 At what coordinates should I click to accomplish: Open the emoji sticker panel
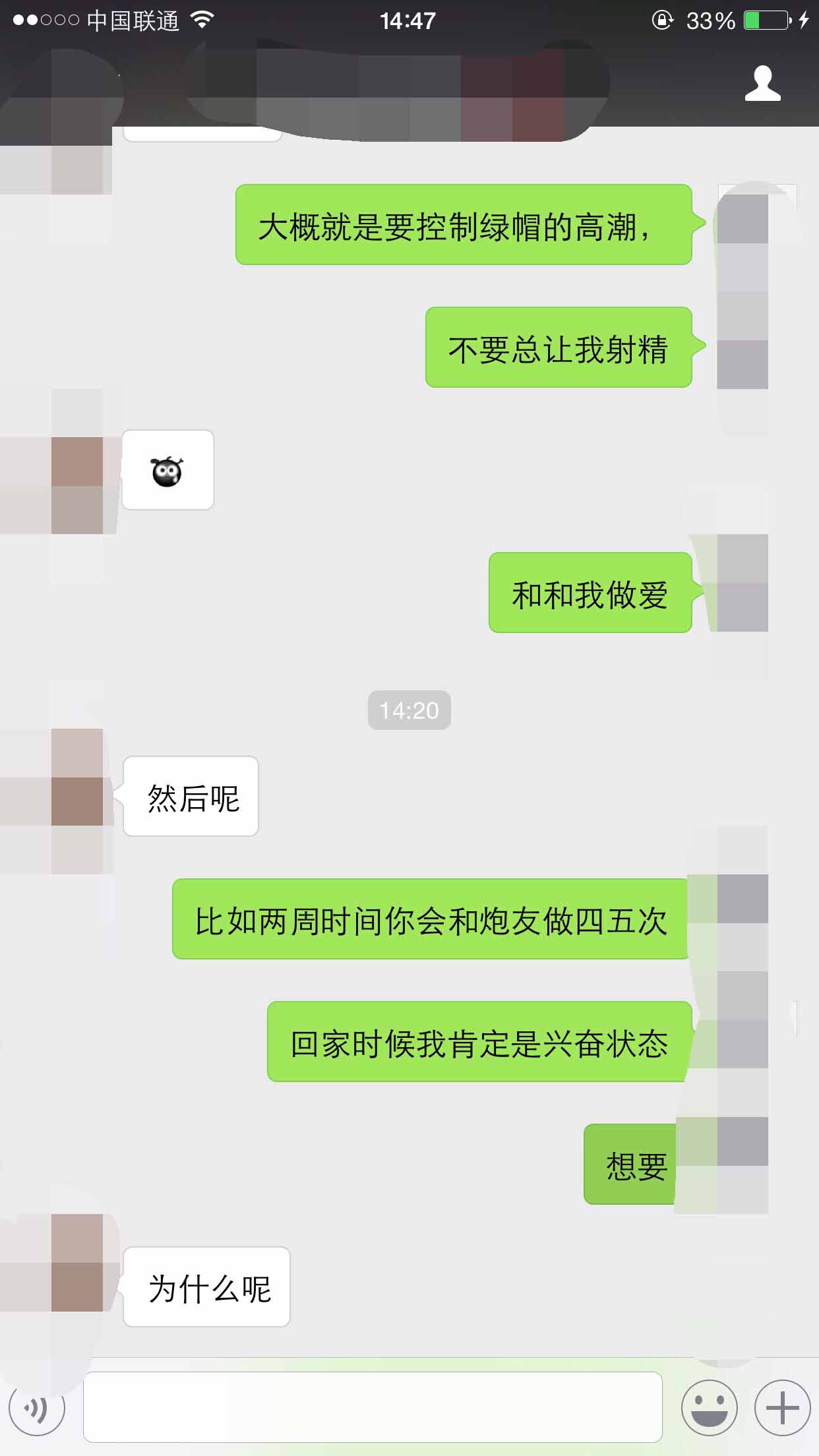tap(709, 1407)
